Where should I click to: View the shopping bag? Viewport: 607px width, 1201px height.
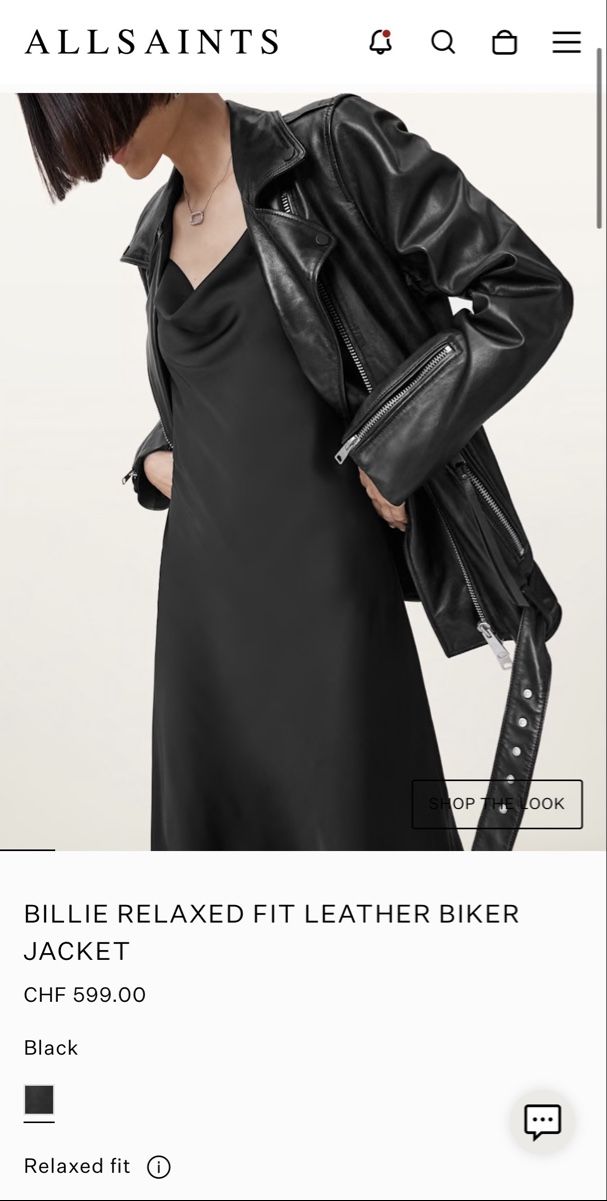tap(505, 42)
